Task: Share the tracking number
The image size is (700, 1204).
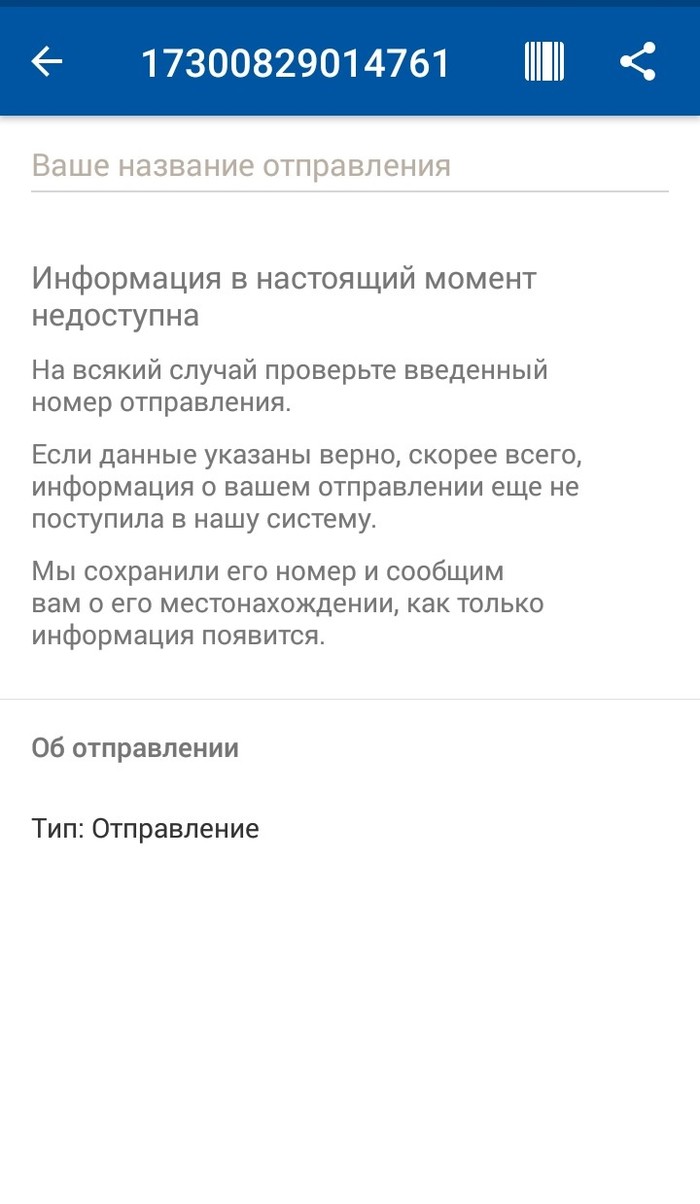Action: 637,62
